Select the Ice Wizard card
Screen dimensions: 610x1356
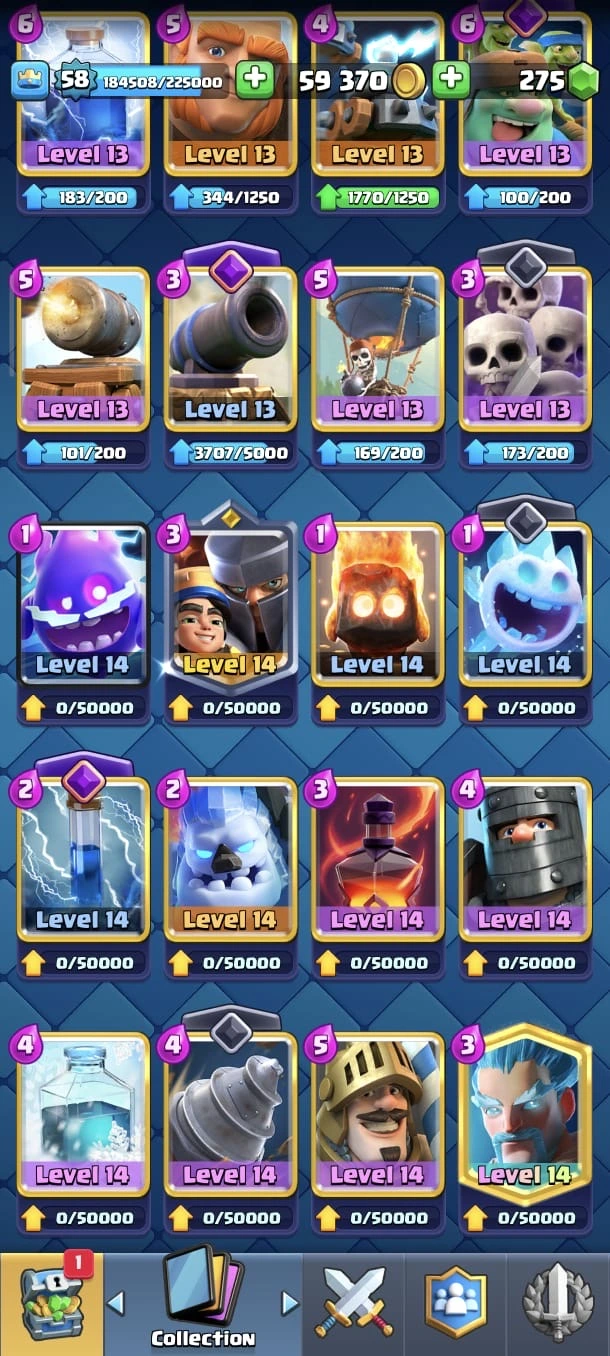pyautogui.click(x=524, y=1116)
